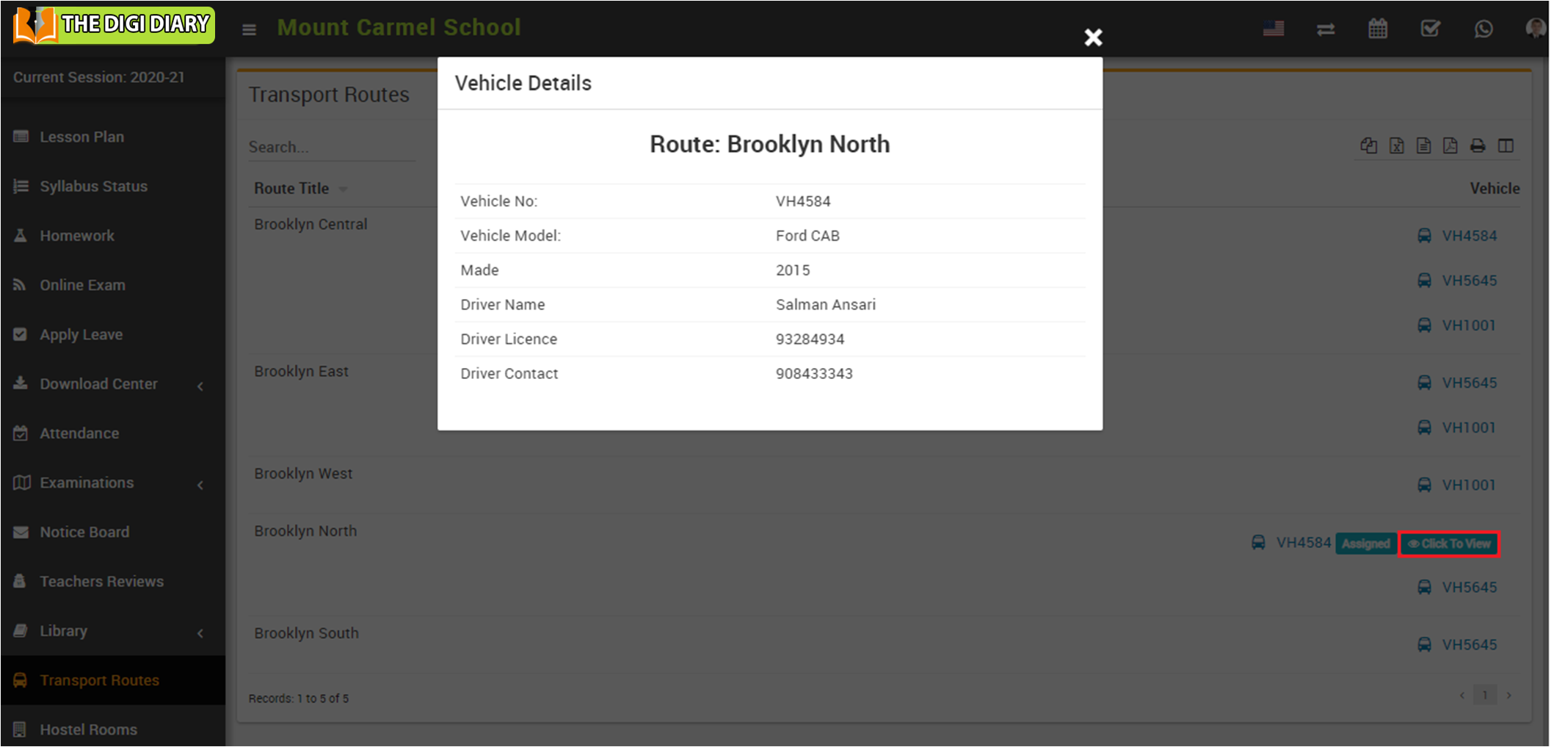Open the user profile avatar

(x=1535, y=29)
